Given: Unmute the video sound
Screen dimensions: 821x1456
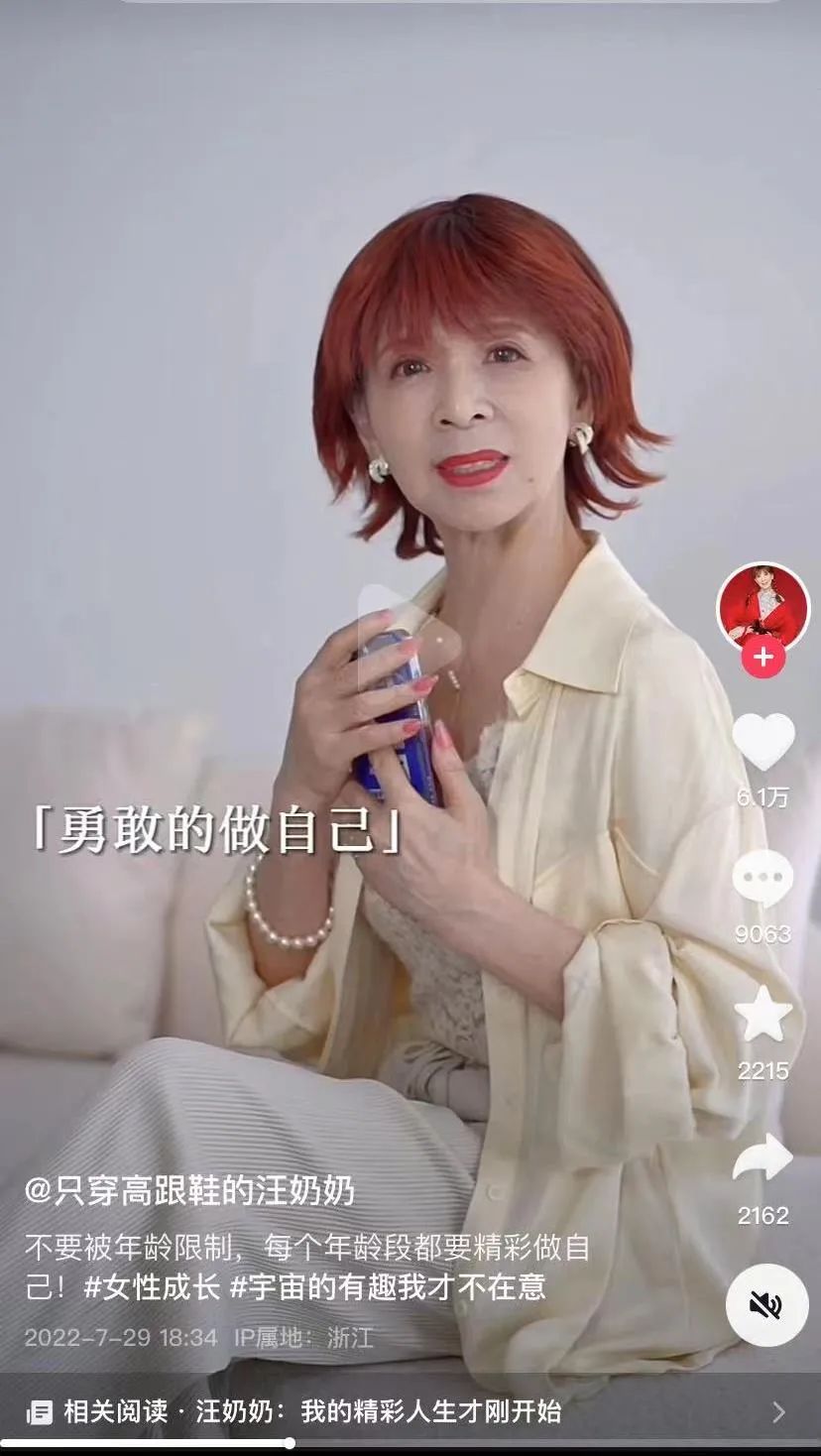Looking at the screenshot, I should (766, 1305).
